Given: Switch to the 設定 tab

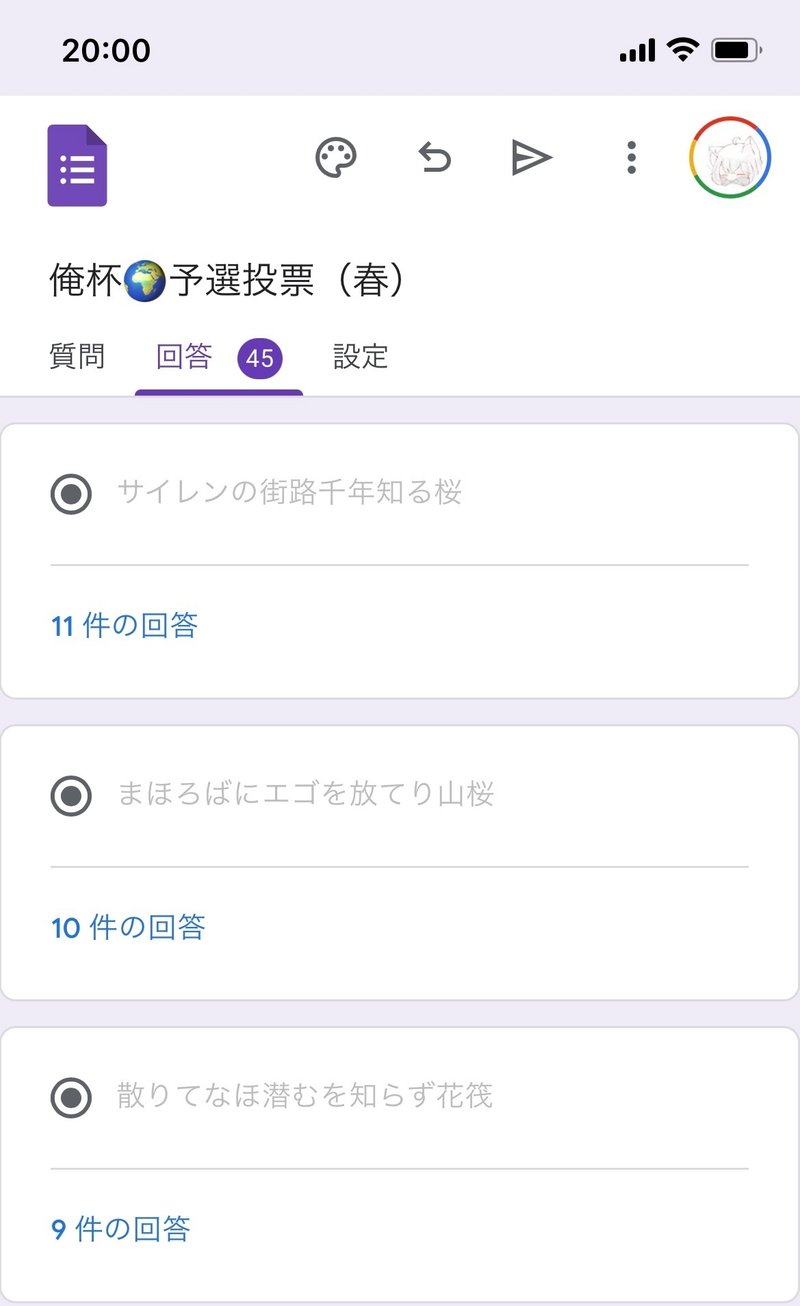Looking at the screenshot, I should [361, 357].
